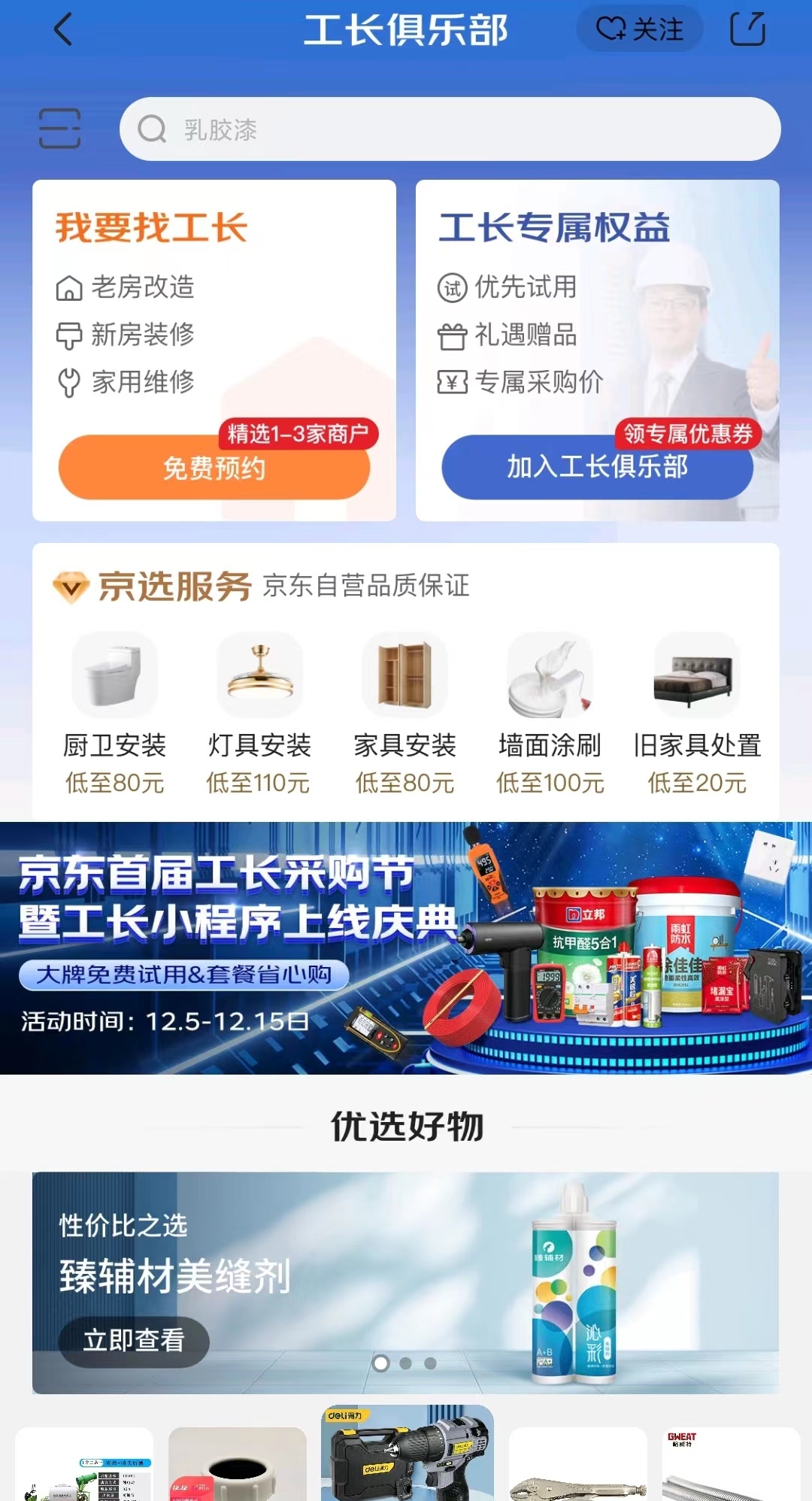Follow the store with the 关注 button

[640, 30]
